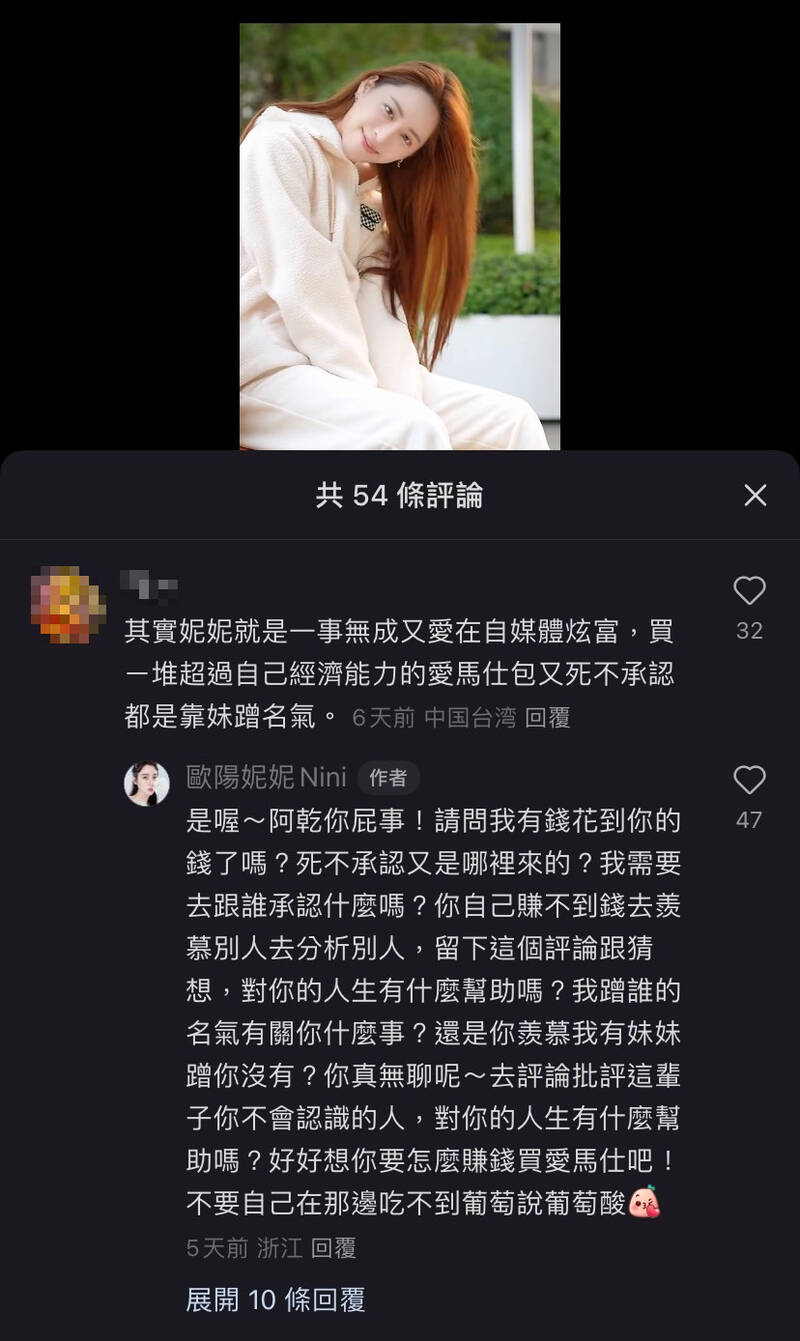Open 歐陽妮妮 Nini's profile avatar
The image size is (800, 1341).
click(x=147, y=783)
